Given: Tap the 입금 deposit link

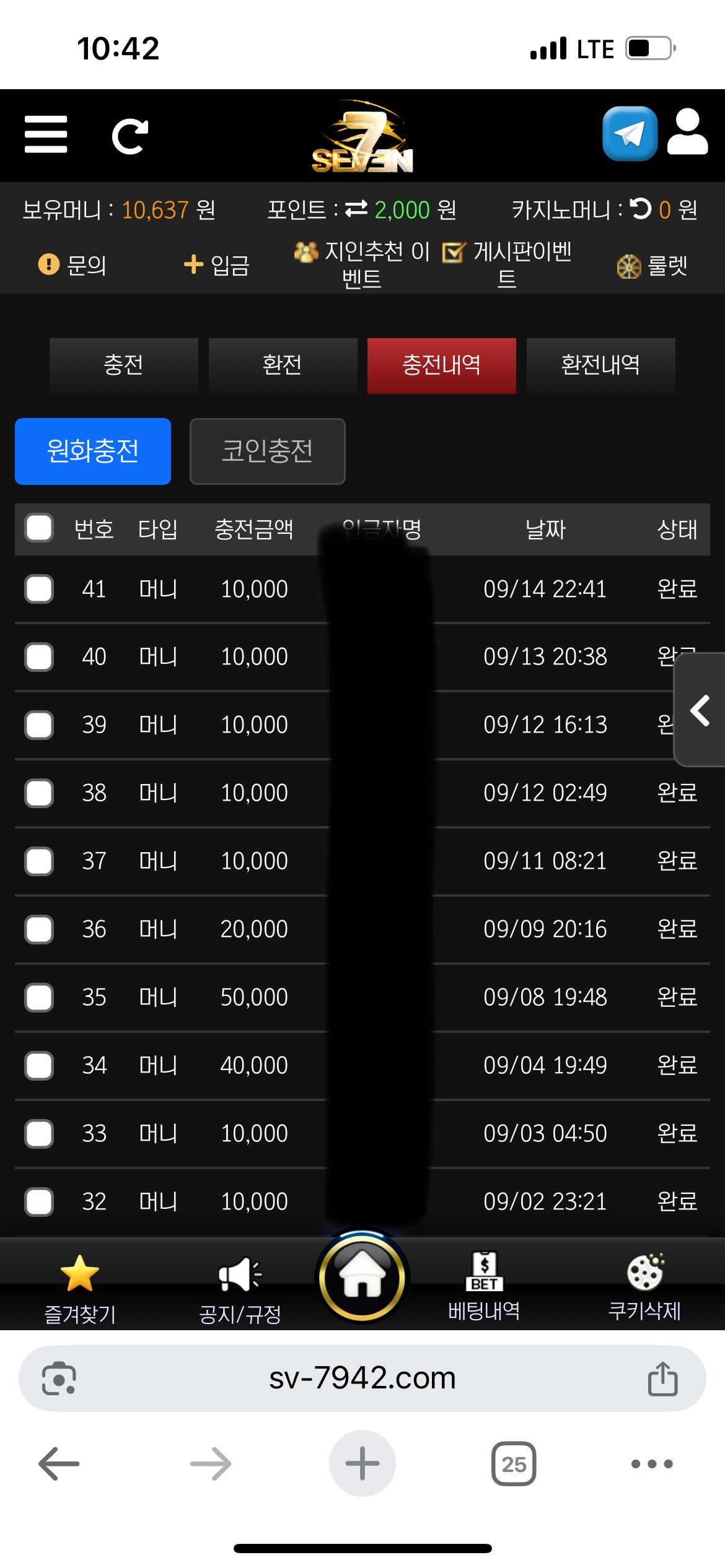Looking at the screenshot, I should (x=217, y=265).
